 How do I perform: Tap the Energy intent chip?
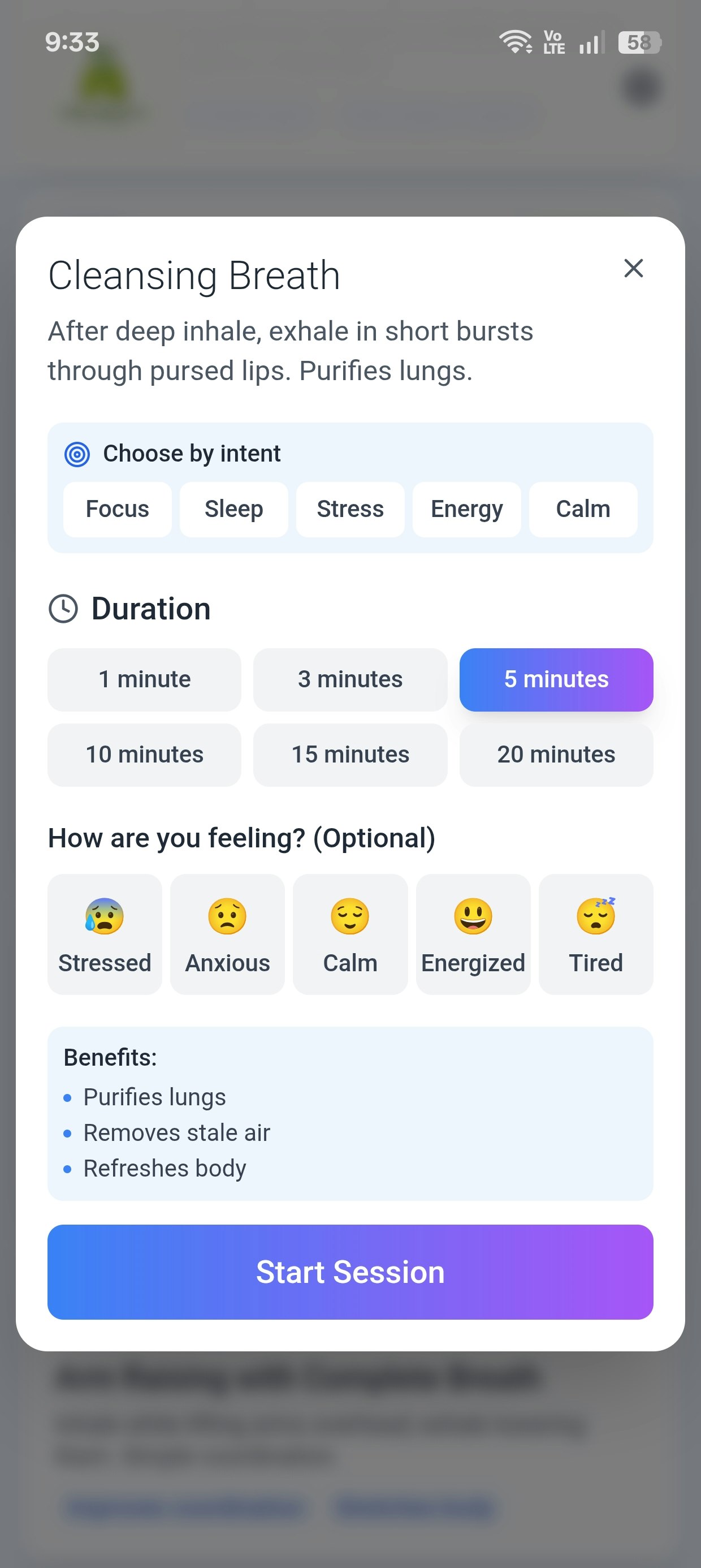pyautogui.click(x=467, y=510)
